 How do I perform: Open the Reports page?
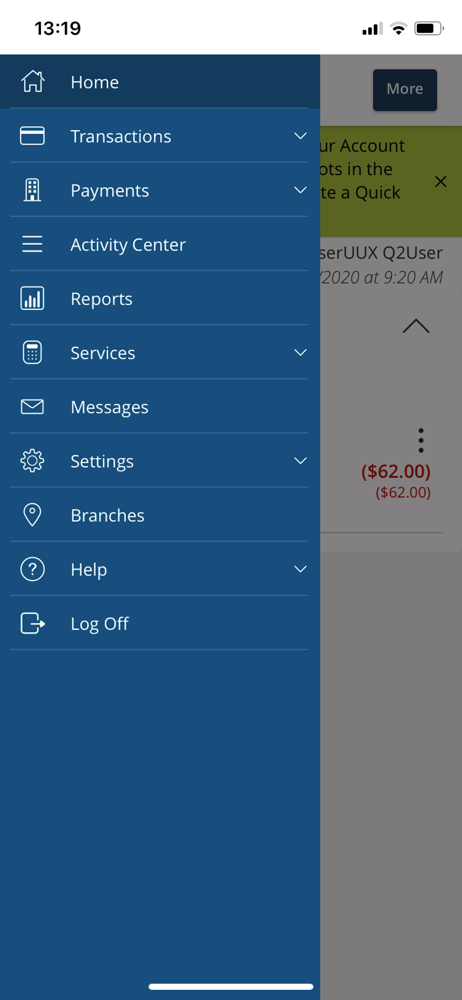tap(160, 298)
